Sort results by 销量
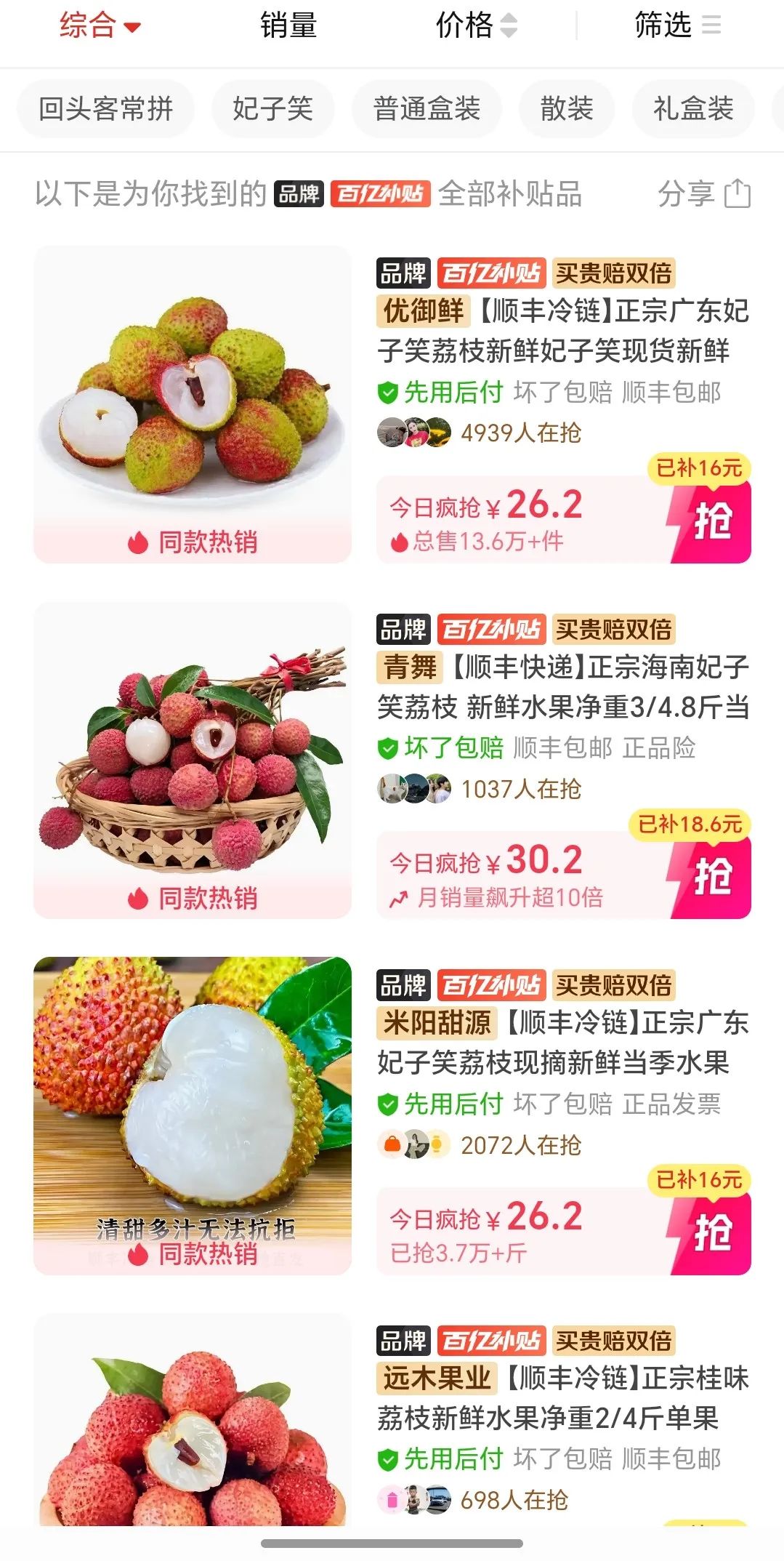The width and height of the screenshot is (784, 1561). pyautogui.click(x=288, y=26)
